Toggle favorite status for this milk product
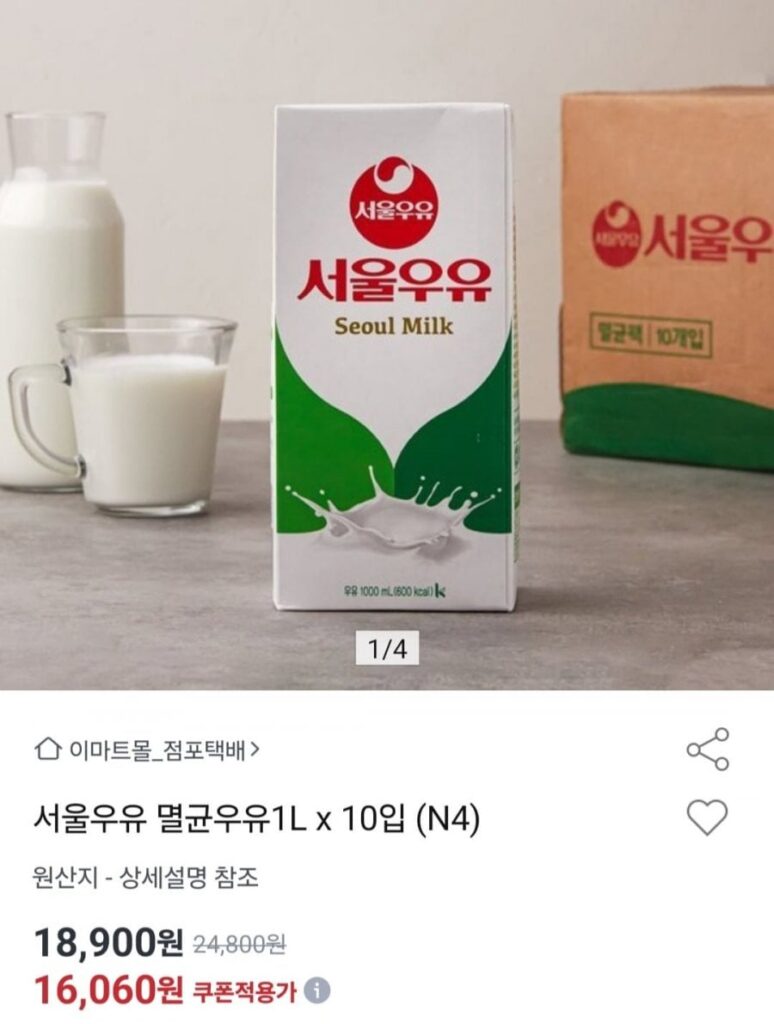 coord(706,818)
